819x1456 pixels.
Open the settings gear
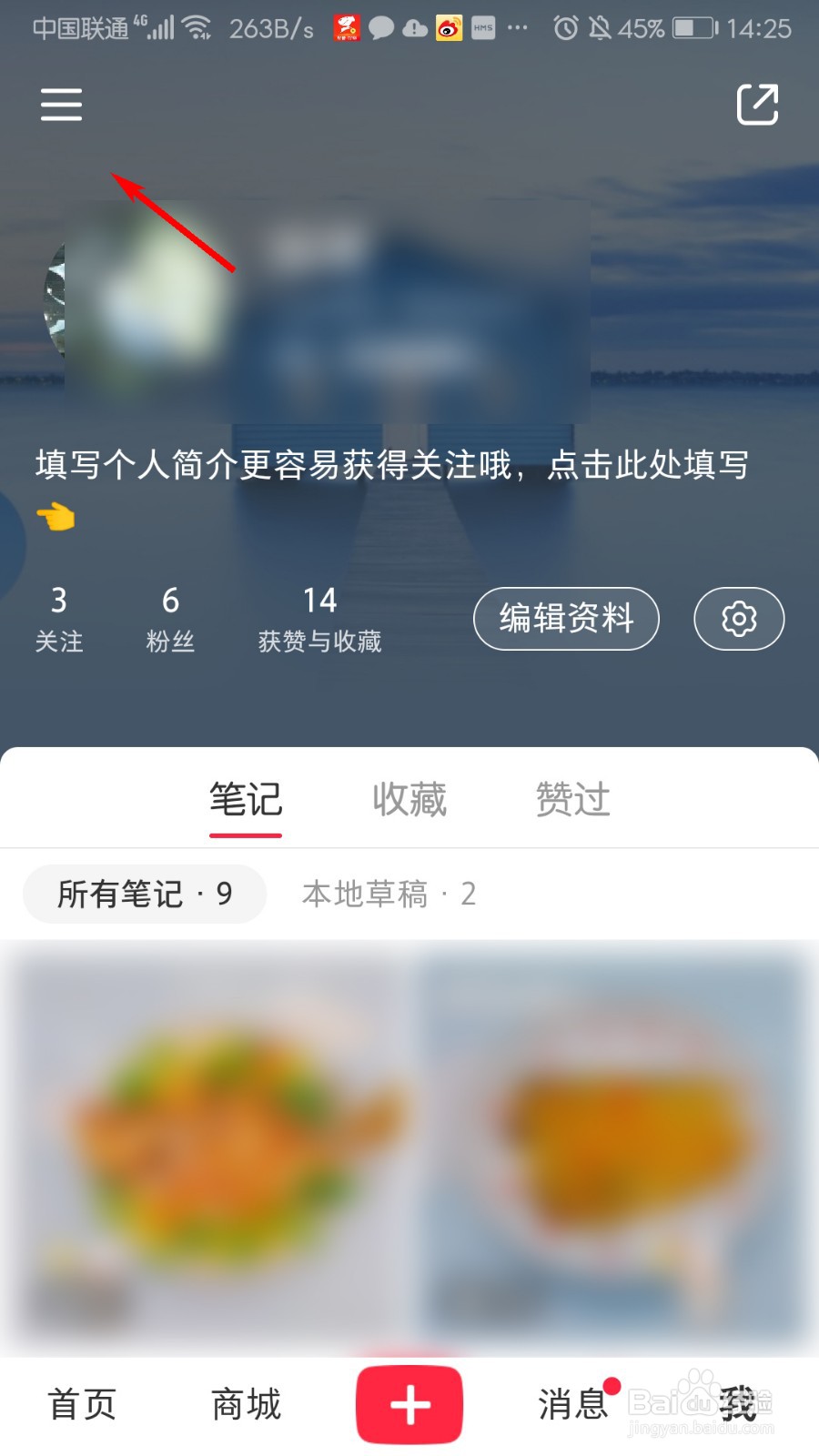[x=739, y=619]
